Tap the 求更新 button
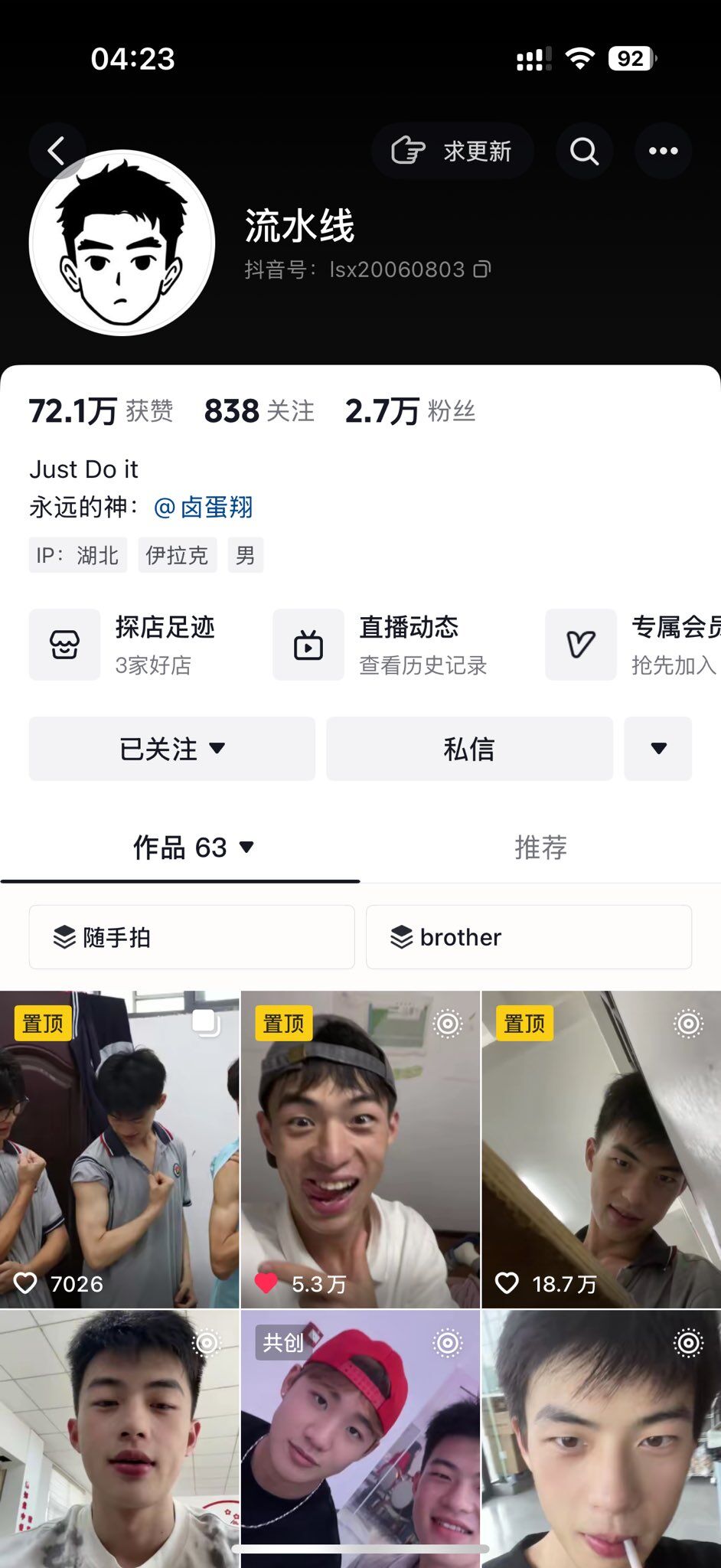The width and height of the screenshot is (721, 1568). tap(452, 151)
